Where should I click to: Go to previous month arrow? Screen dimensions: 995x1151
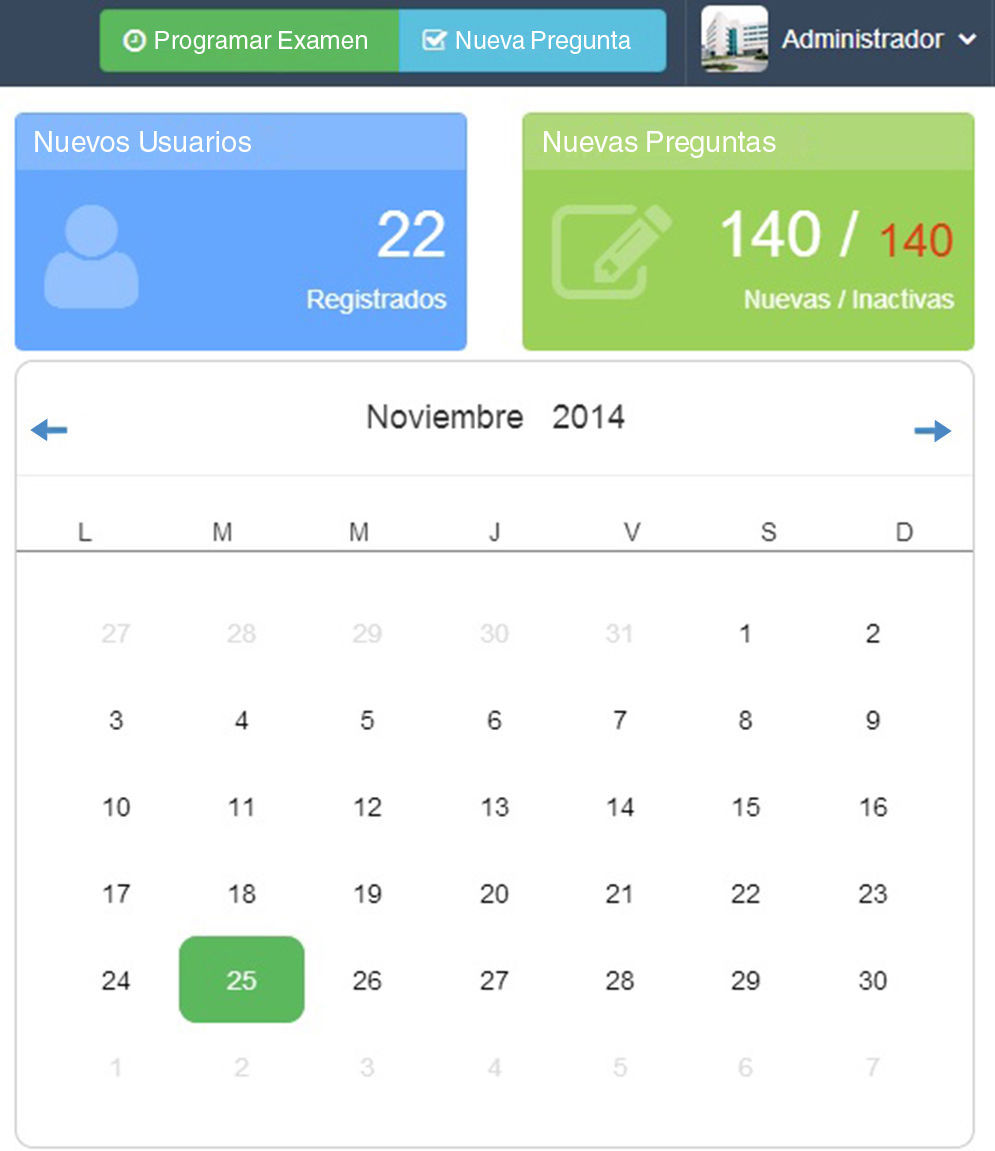(x=49, y=431)
